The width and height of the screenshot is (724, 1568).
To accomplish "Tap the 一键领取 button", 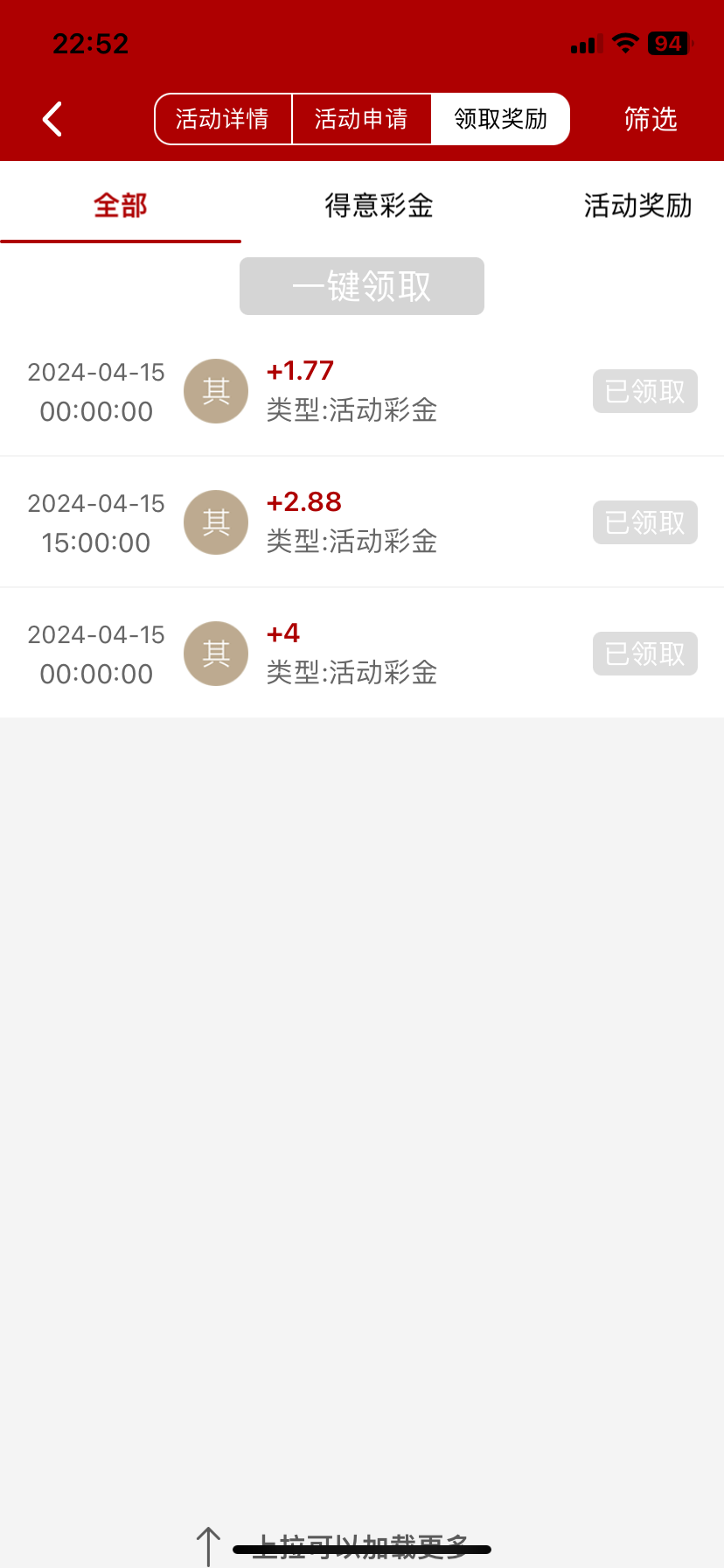I will tap(362, 286).
